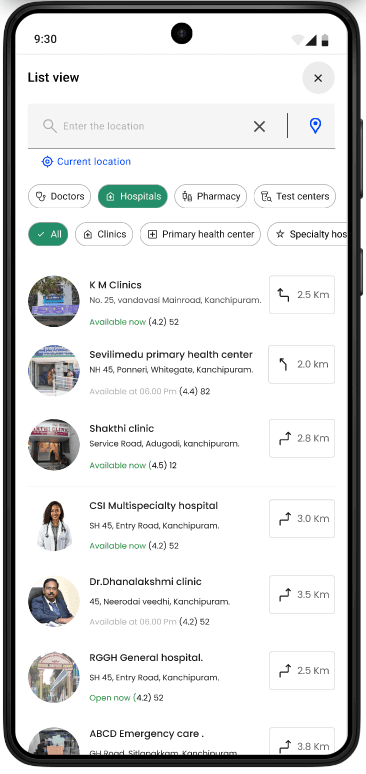Use Current location
366x774 pixels.
click(86, 161)
